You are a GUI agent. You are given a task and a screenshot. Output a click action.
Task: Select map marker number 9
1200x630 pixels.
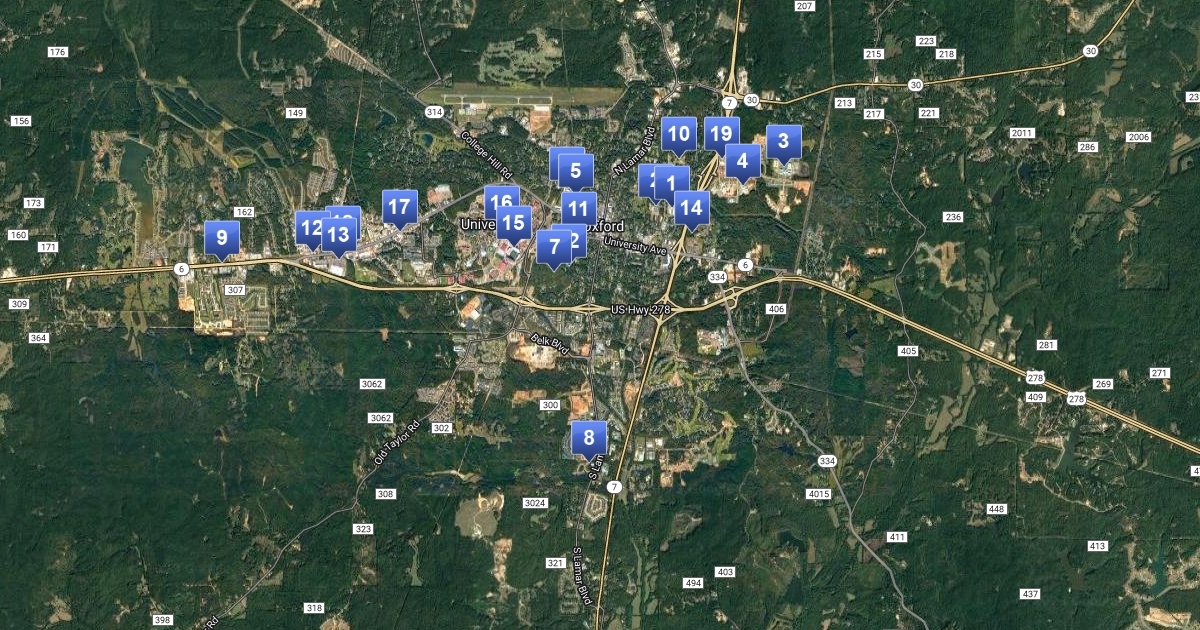pos(221,238)
